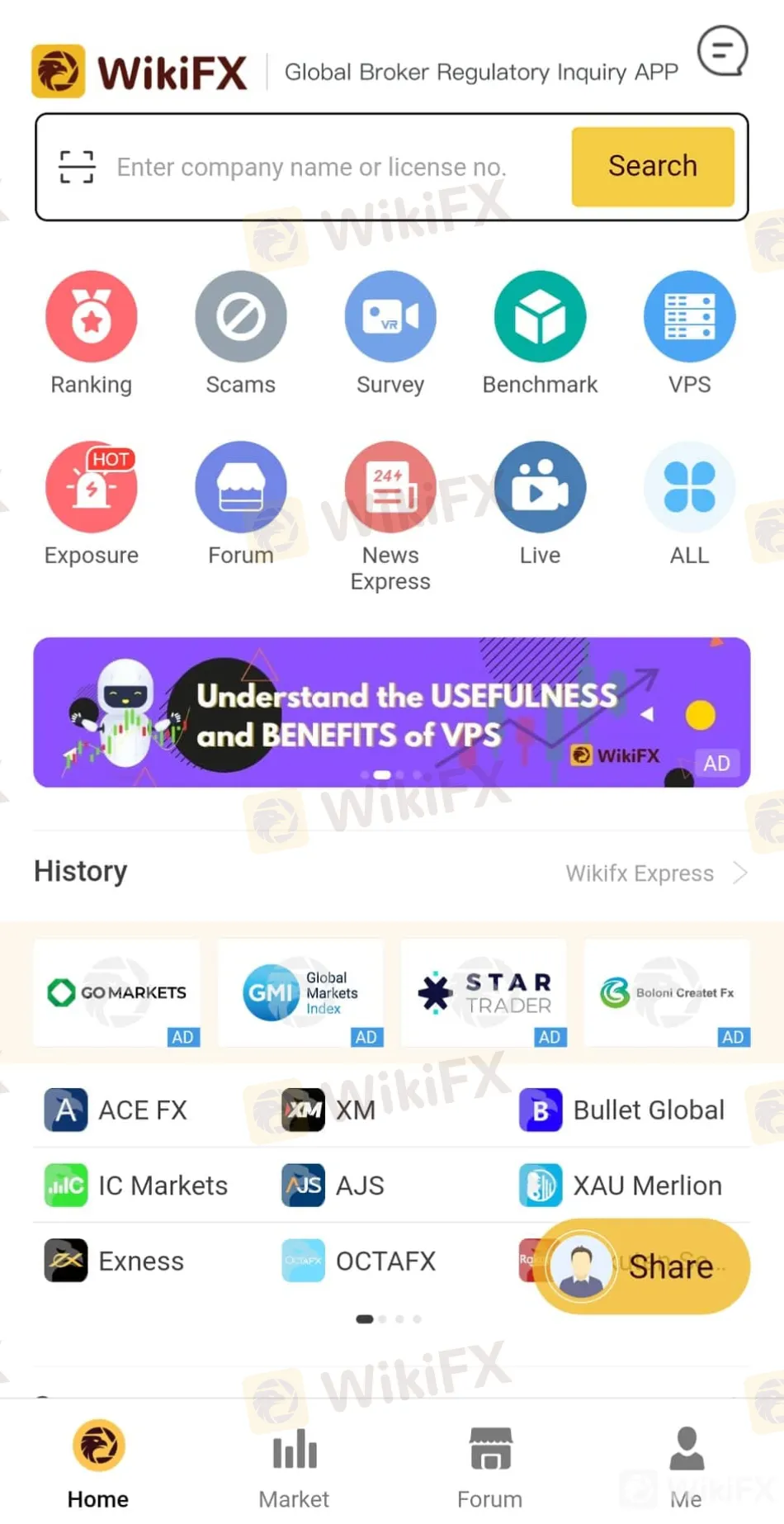Viewport: 784px width, 1524px height.
Task: Tap the scan icon in search box
Action: click(x=77, y=167)
